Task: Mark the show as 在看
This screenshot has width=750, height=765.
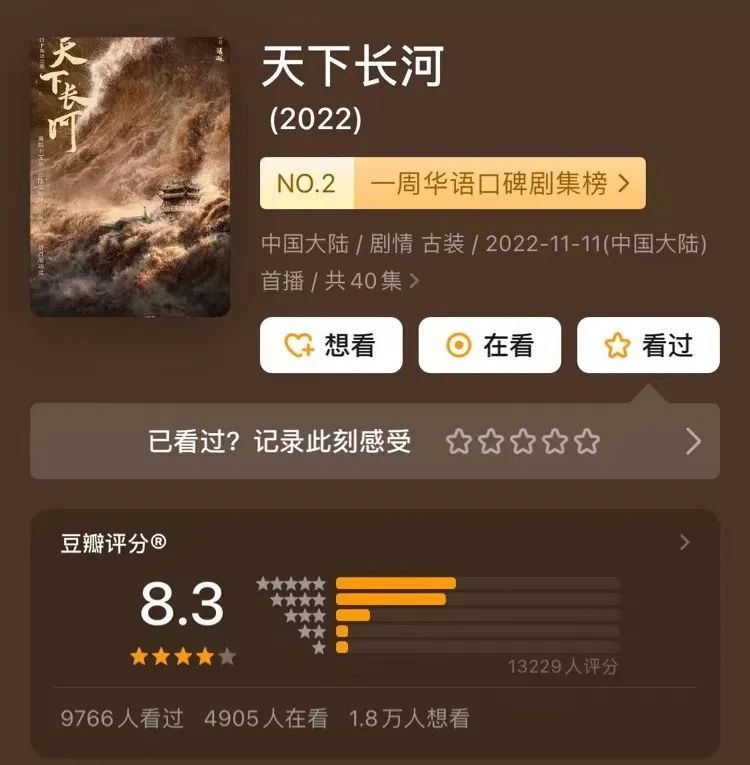Action: (x=489, y=345)
